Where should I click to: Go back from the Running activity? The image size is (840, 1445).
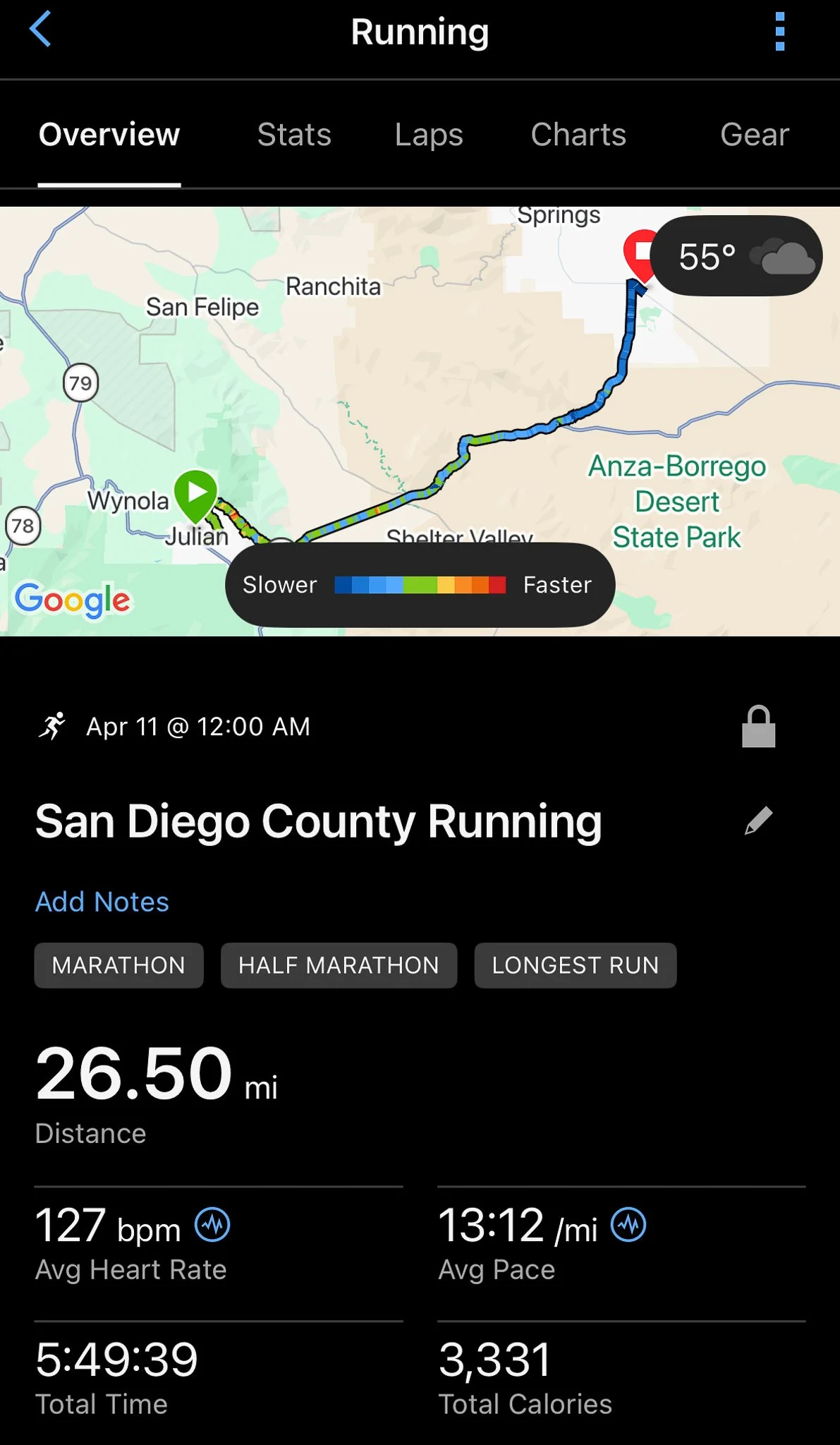tap(41, 30)
